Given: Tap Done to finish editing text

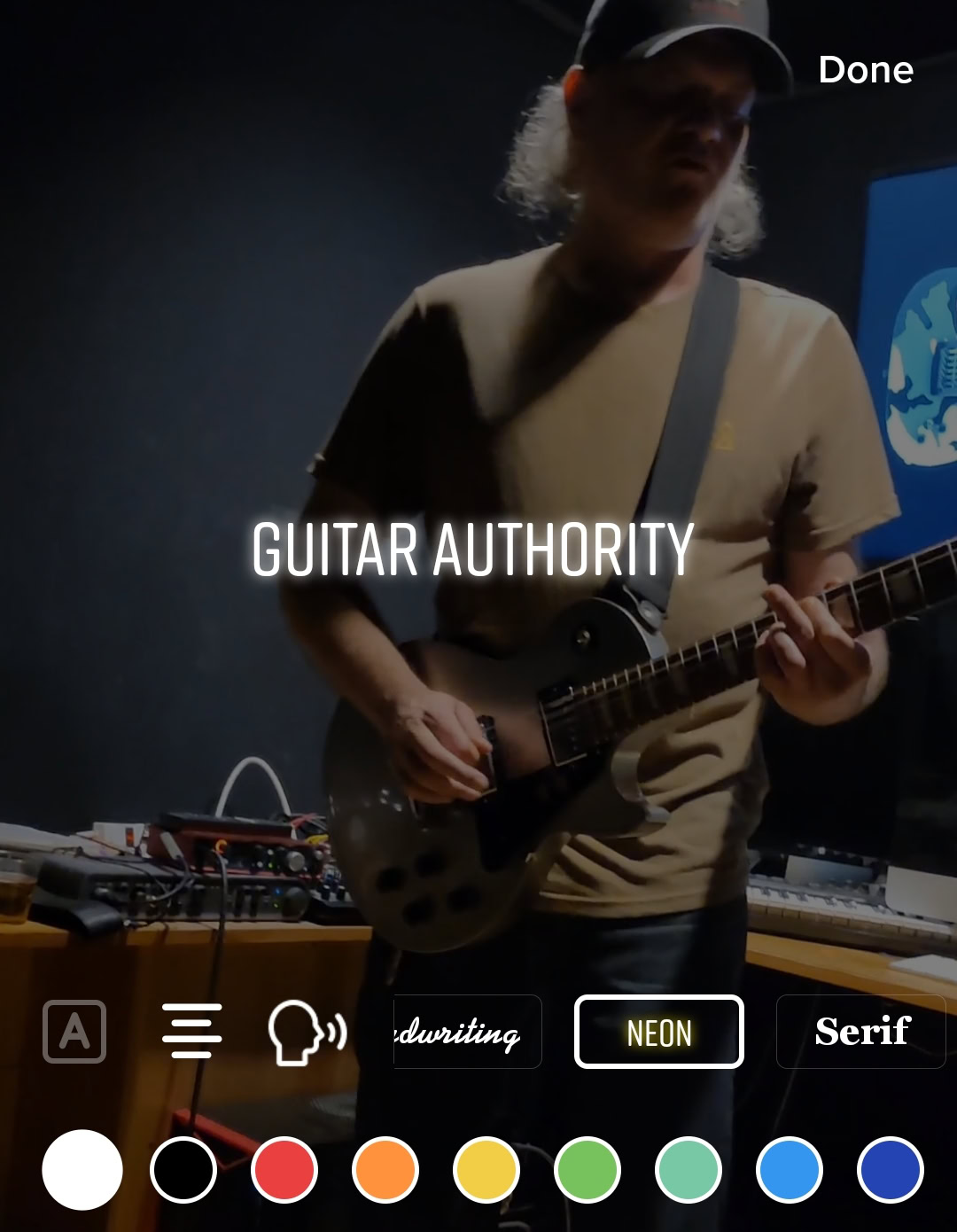Looking at the screenshot, I should click(865, 70).
